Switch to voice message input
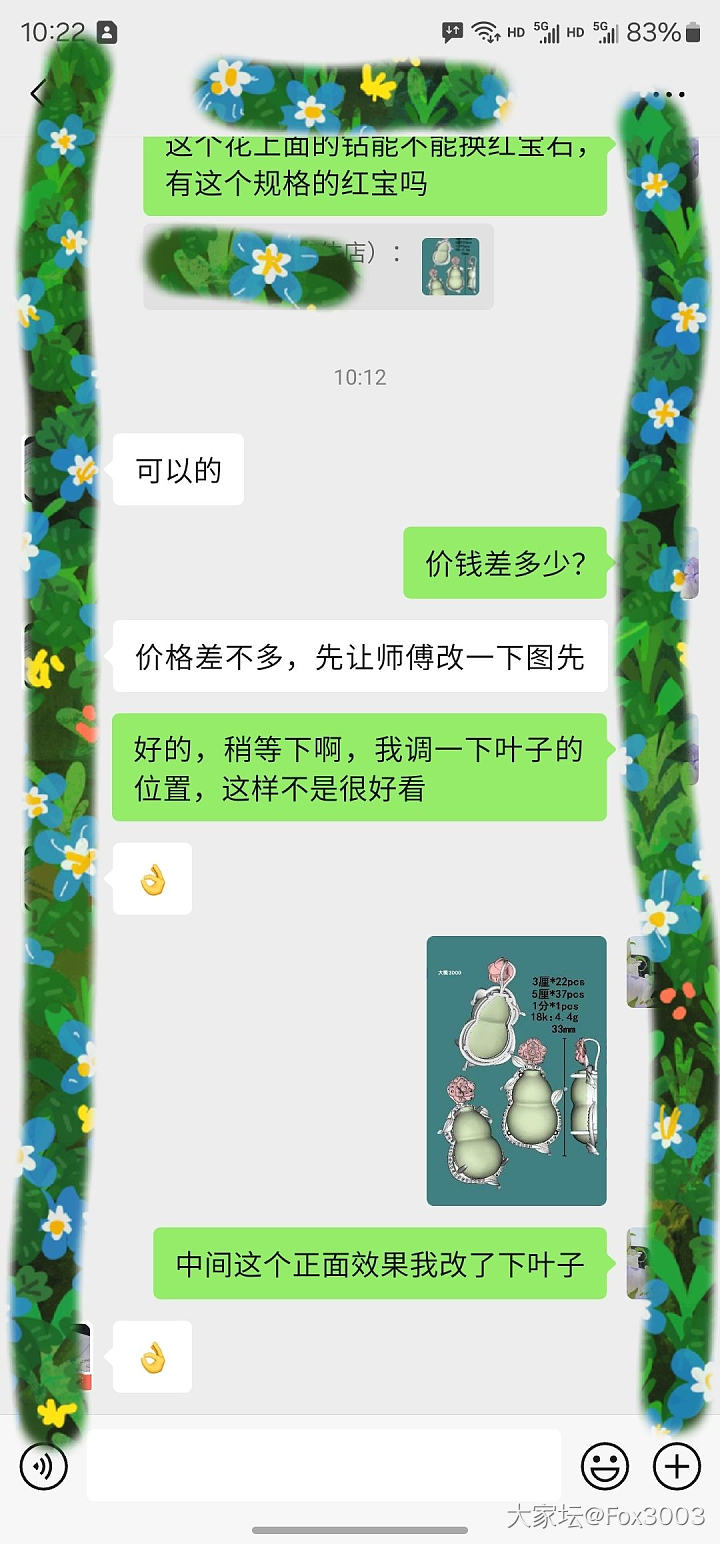 tap(44, 1467)
